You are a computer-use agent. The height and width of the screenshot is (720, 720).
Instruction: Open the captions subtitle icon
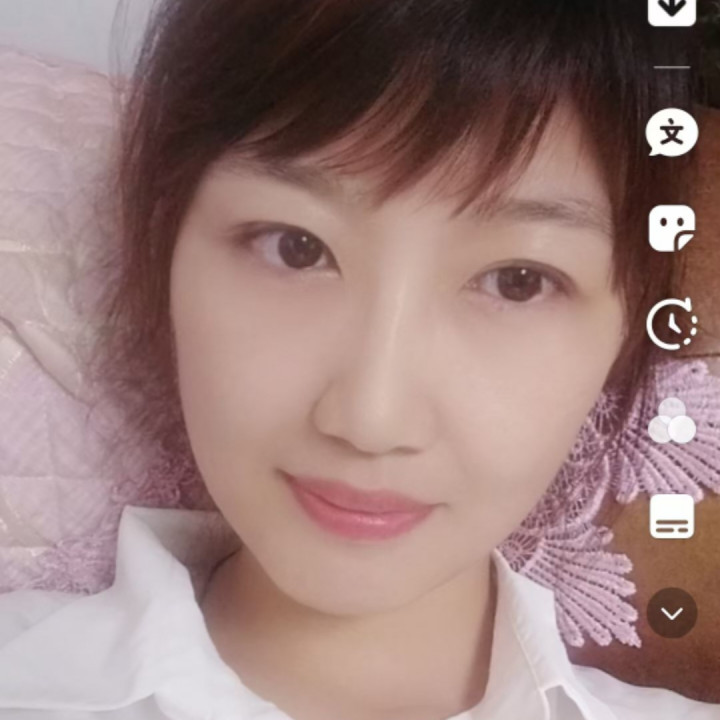672,516
